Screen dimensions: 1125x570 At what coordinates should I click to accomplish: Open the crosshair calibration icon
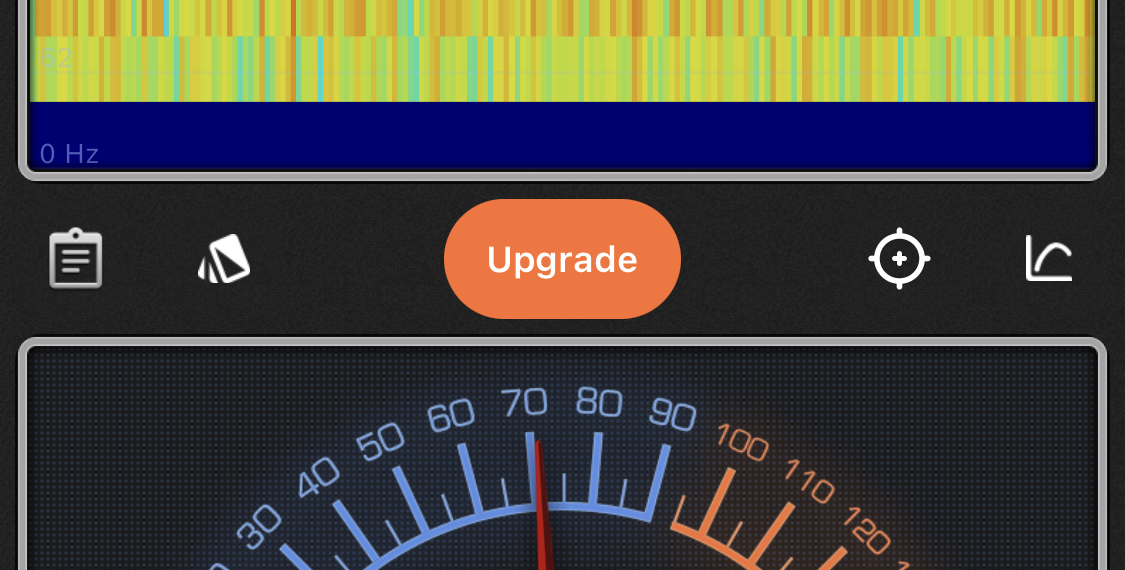[x=898, y=259]
